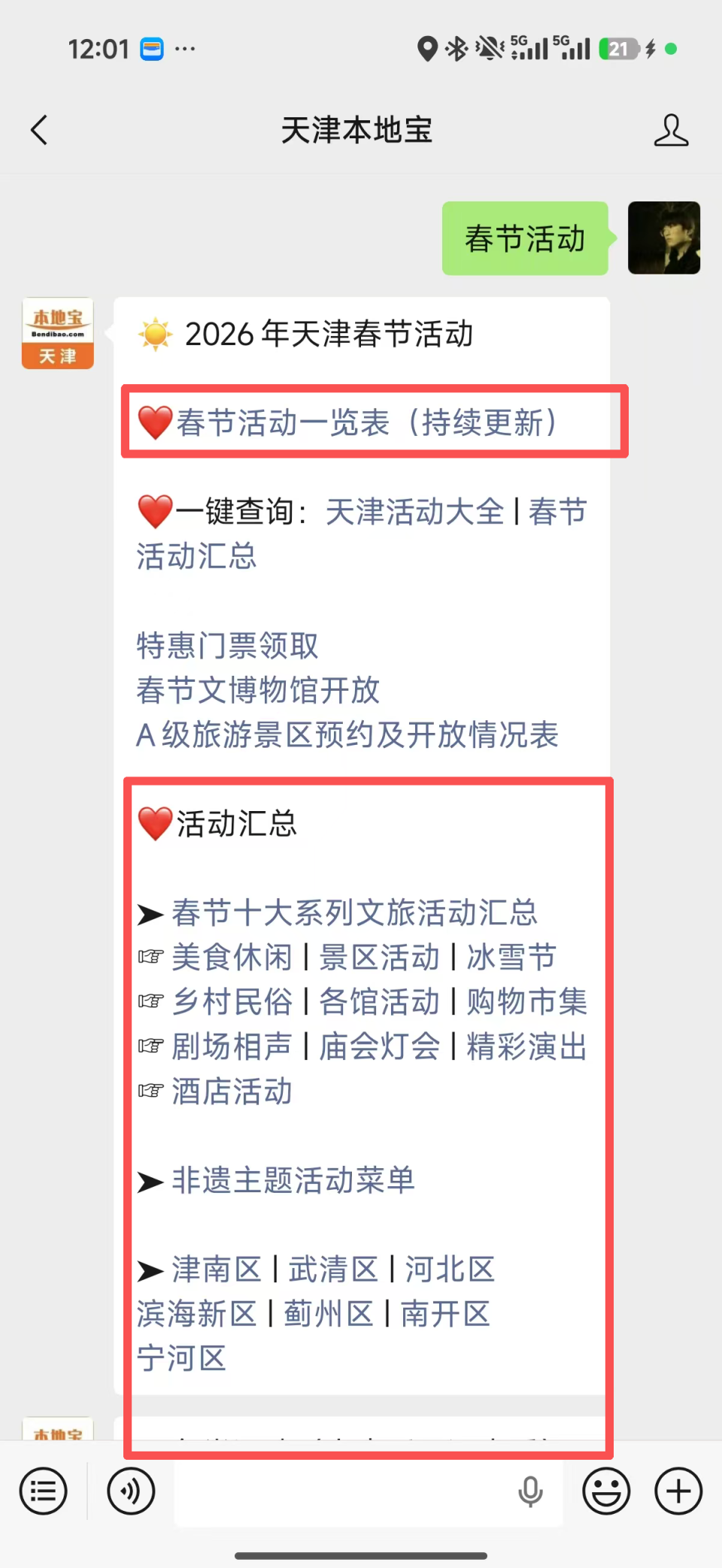Tap your own profile avatar beside 春节活动
Viewport: 722px width, 1568px height.
pyautogui.click(x=663, y=238)
